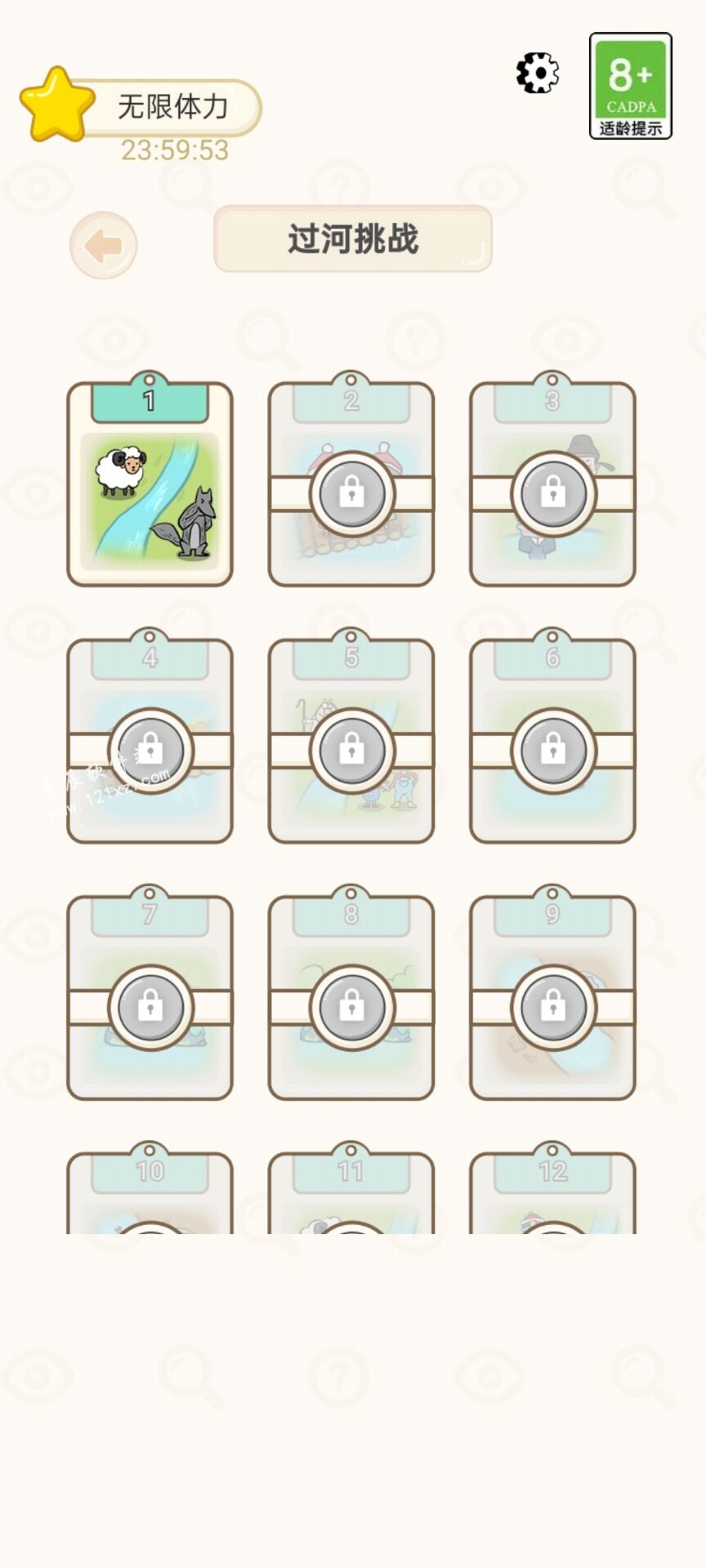Tap locked level 12 card
Image resolution: width=706 pixels, height=1568 pixels.
coord(553,1191)
